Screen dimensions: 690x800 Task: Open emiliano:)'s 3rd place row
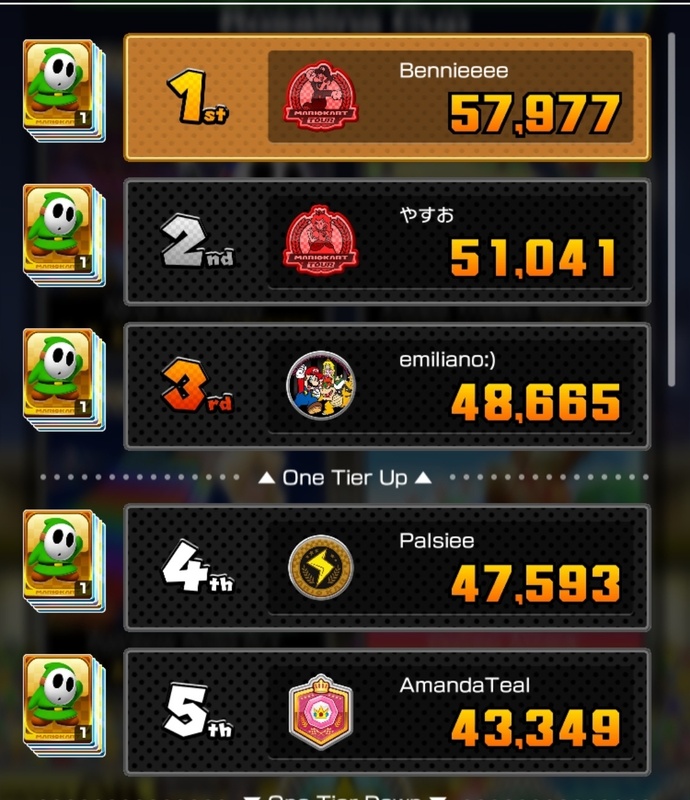tap(387, 386)
